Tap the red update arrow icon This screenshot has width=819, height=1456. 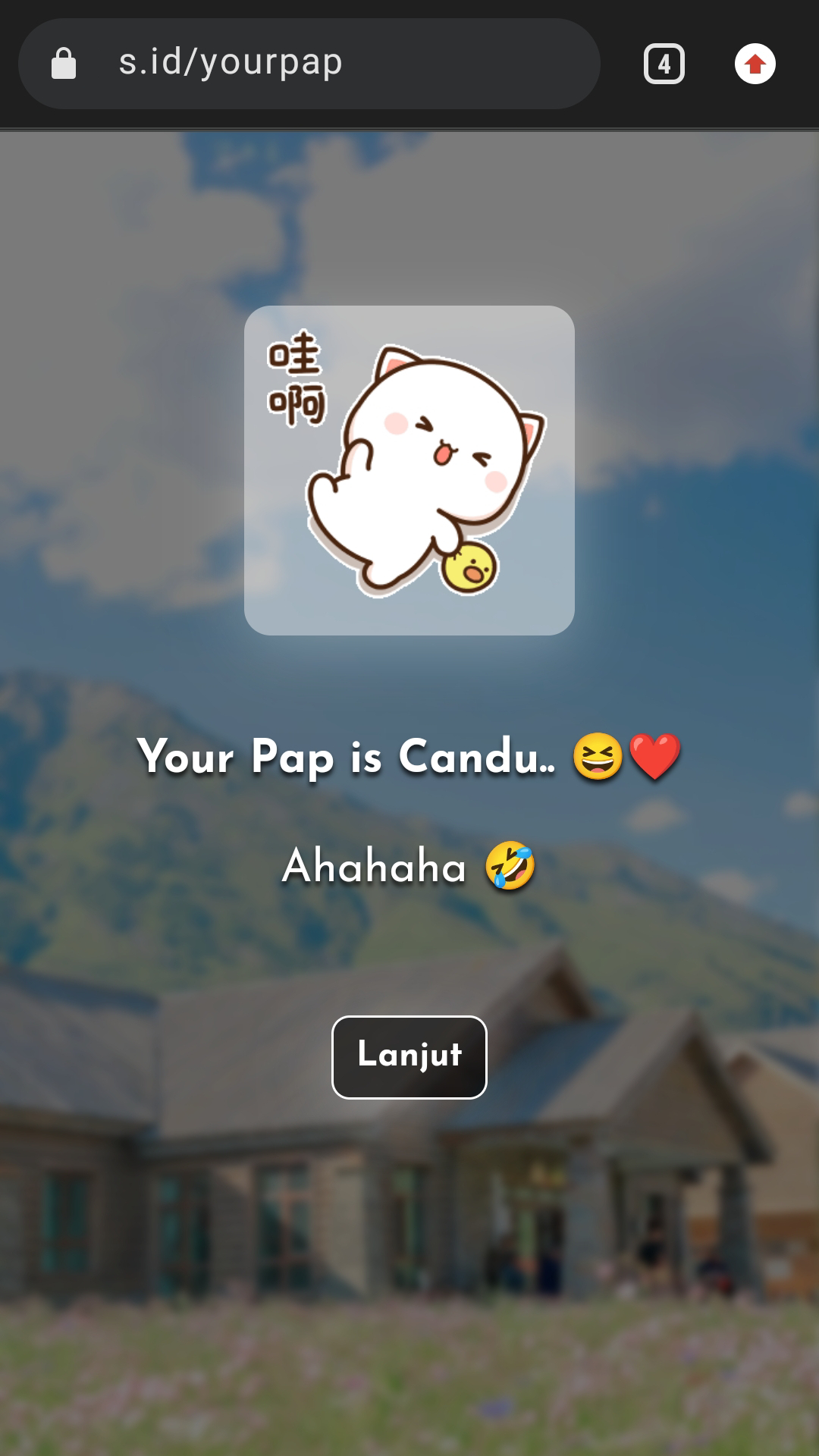coord(755,64)
